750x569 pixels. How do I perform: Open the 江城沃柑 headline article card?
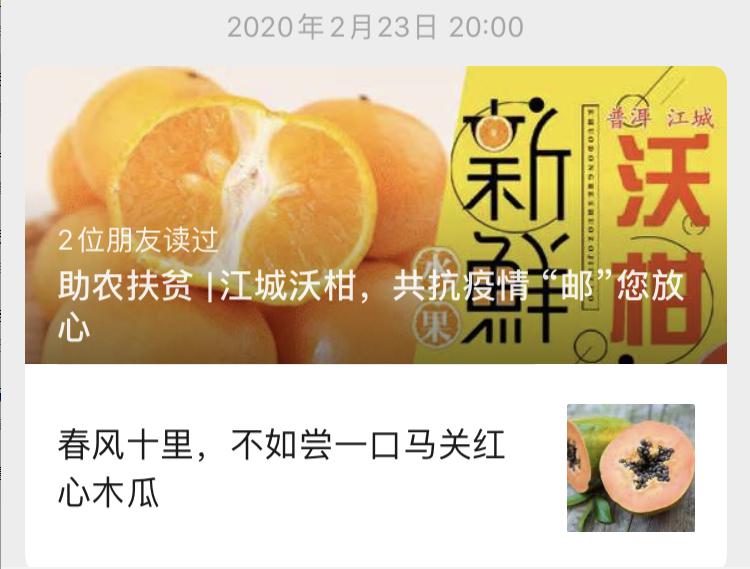[x=375, y=215]
